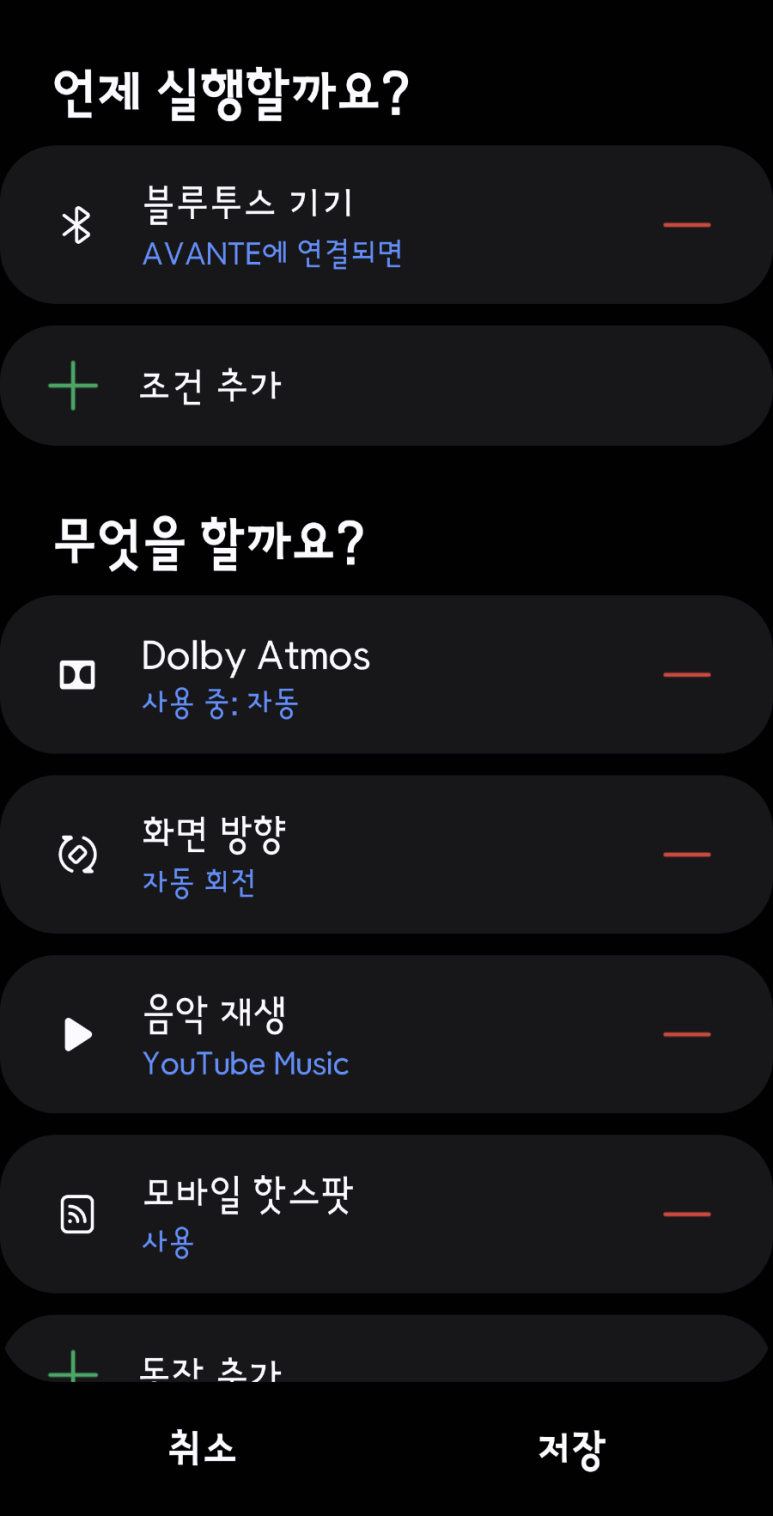Remove the 블루투스 기기 condition

(687, 225)
